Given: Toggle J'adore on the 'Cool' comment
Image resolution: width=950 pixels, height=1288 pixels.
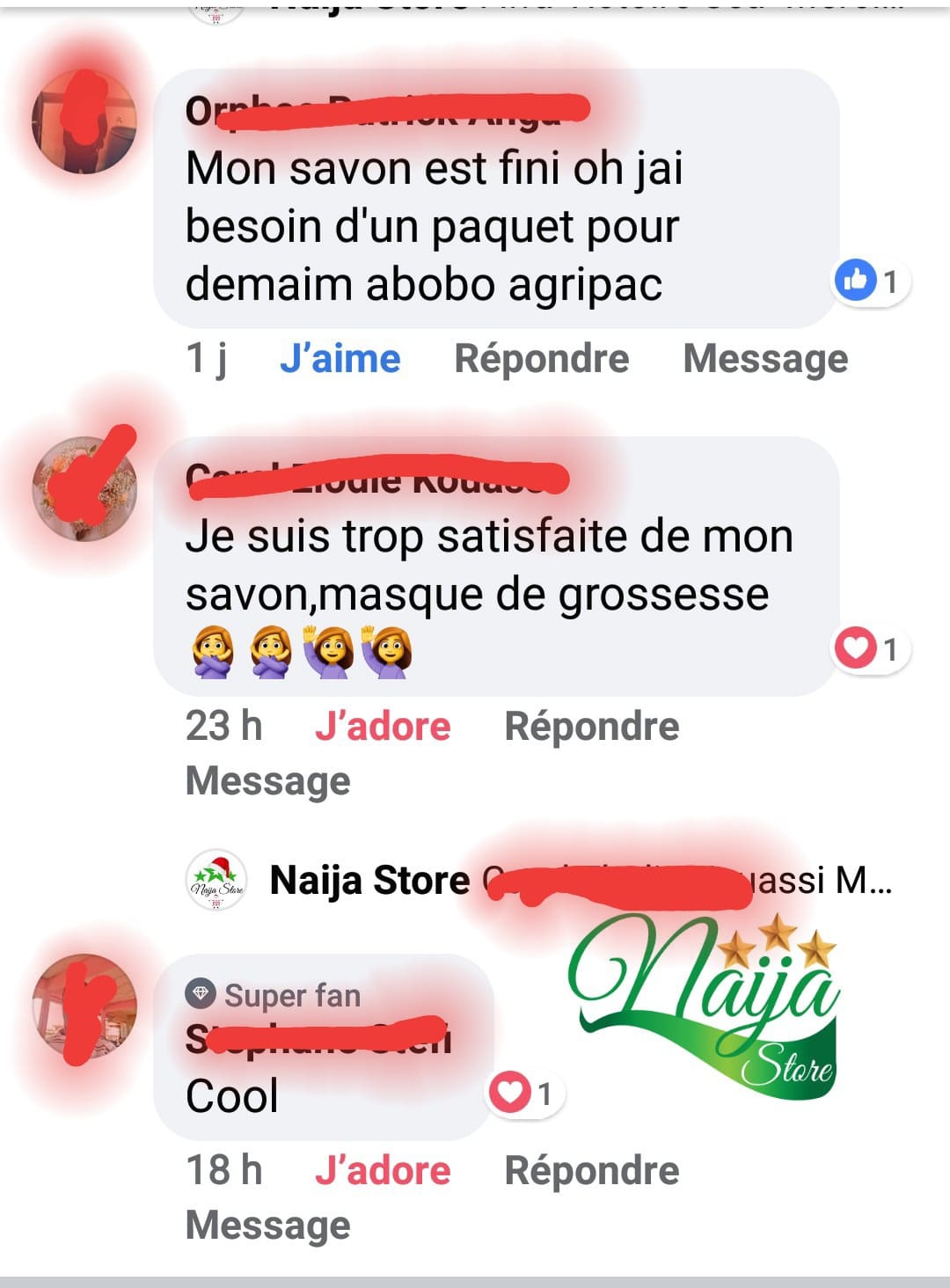Looking at the screenshot, I should click(383, 1171).
